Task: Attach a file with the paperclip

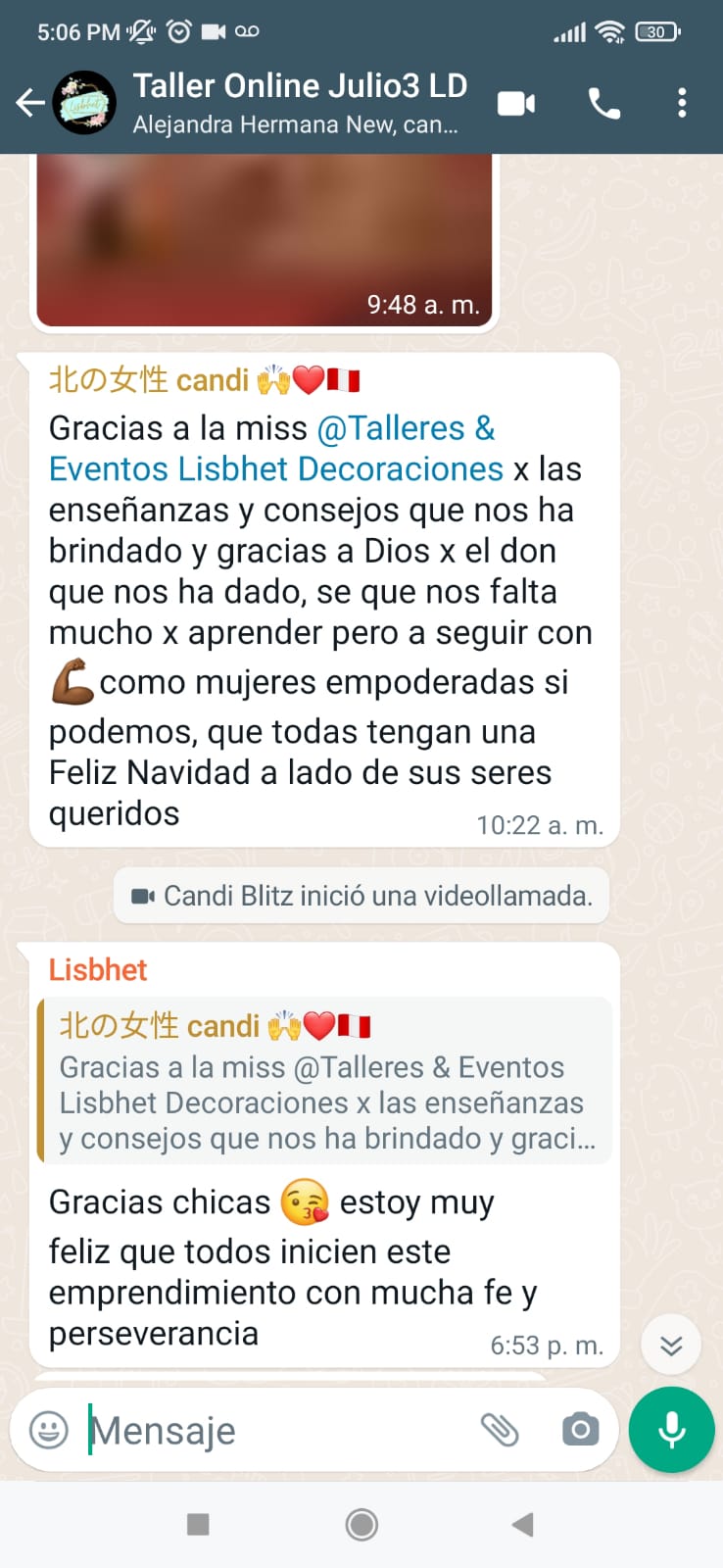Action: 500,1430
